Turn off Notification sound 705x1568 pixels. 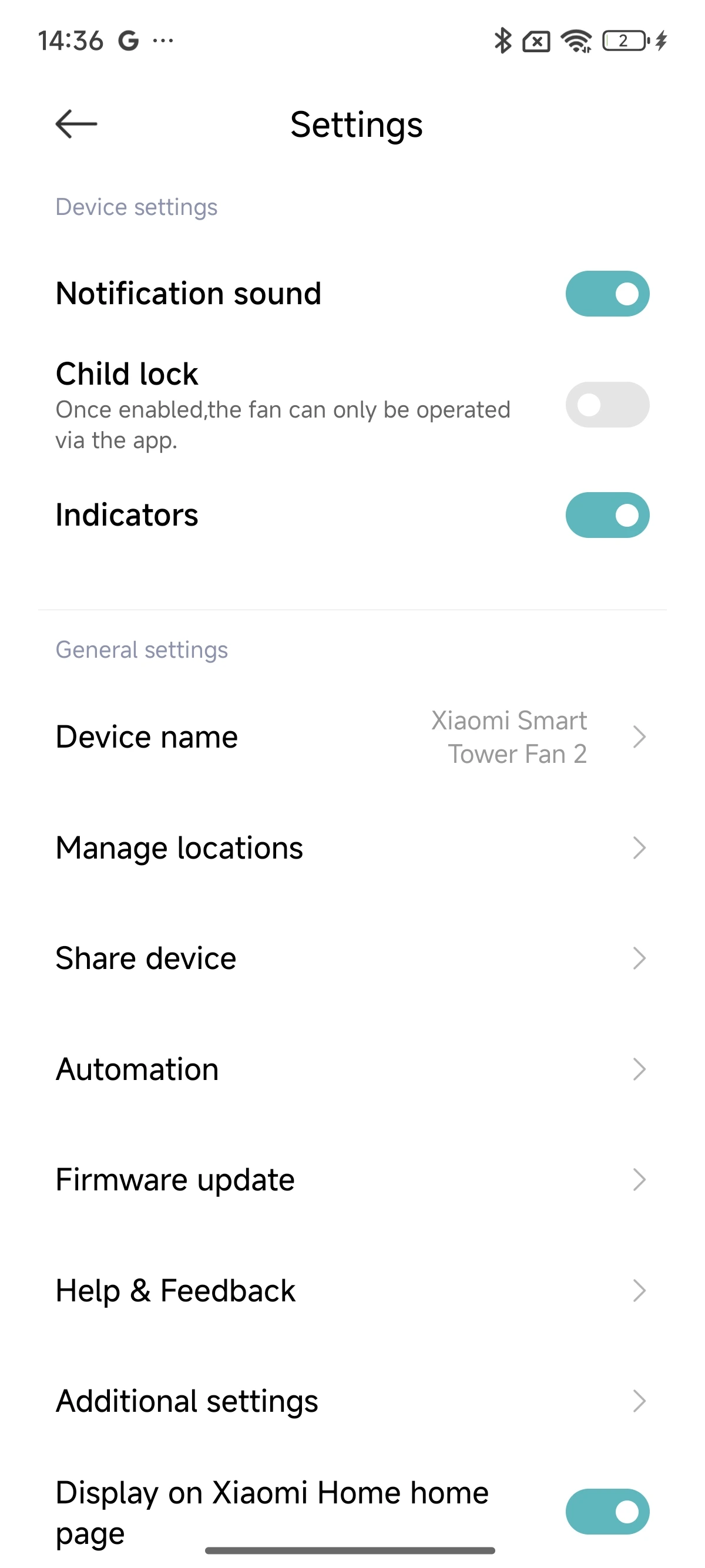(607, 294)
